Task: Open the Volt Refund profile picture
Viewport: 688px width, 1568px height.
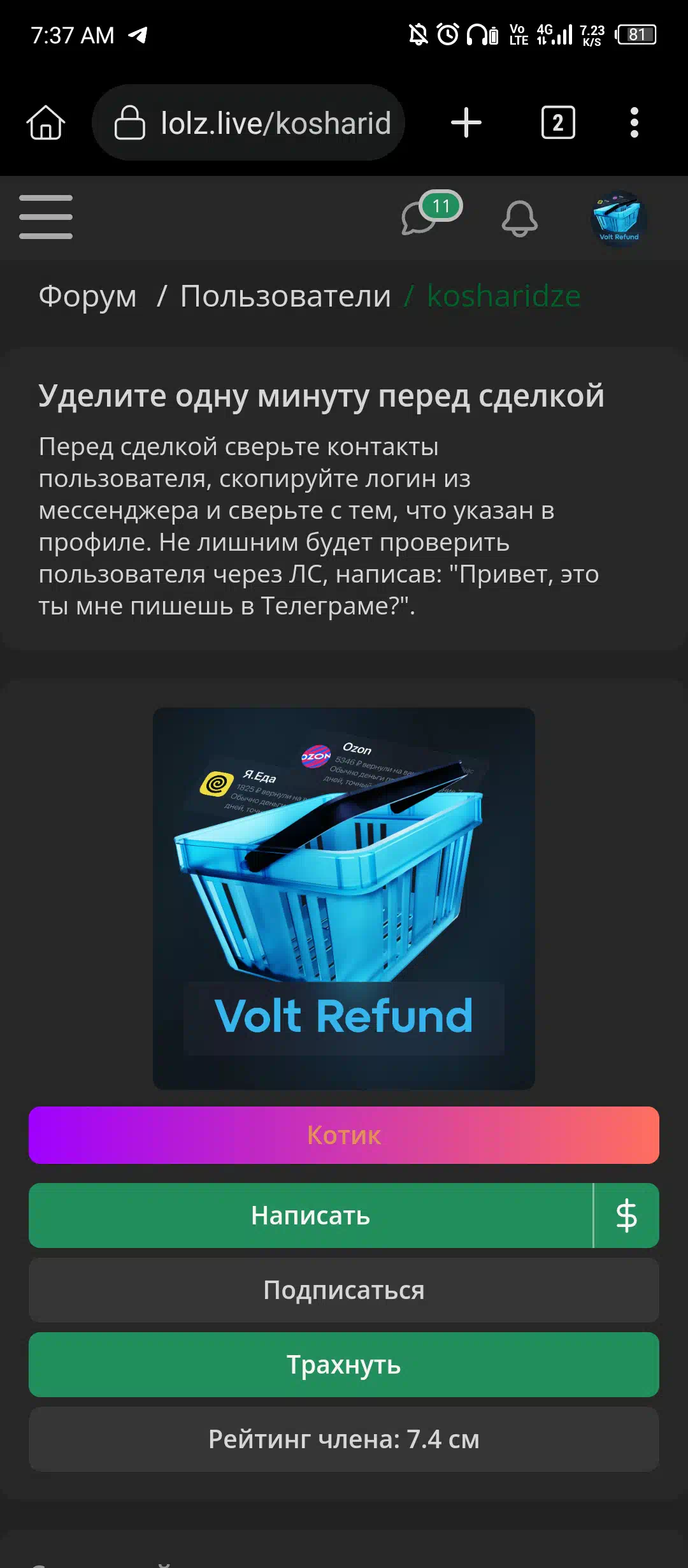Action: click(x=344, y=898)
